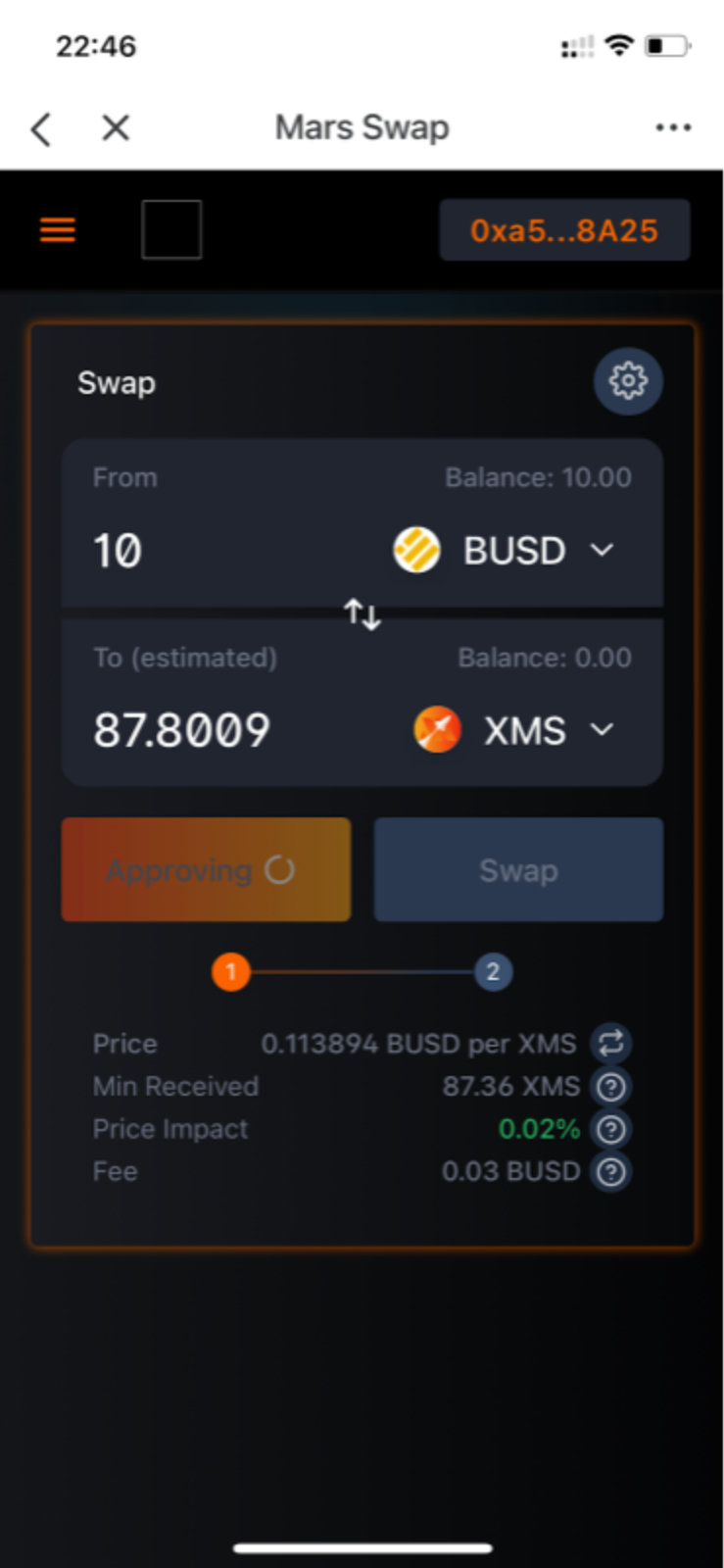Open swap settings gear
Viewport: 724px width, 1568px height.
(x=628, y=380)
